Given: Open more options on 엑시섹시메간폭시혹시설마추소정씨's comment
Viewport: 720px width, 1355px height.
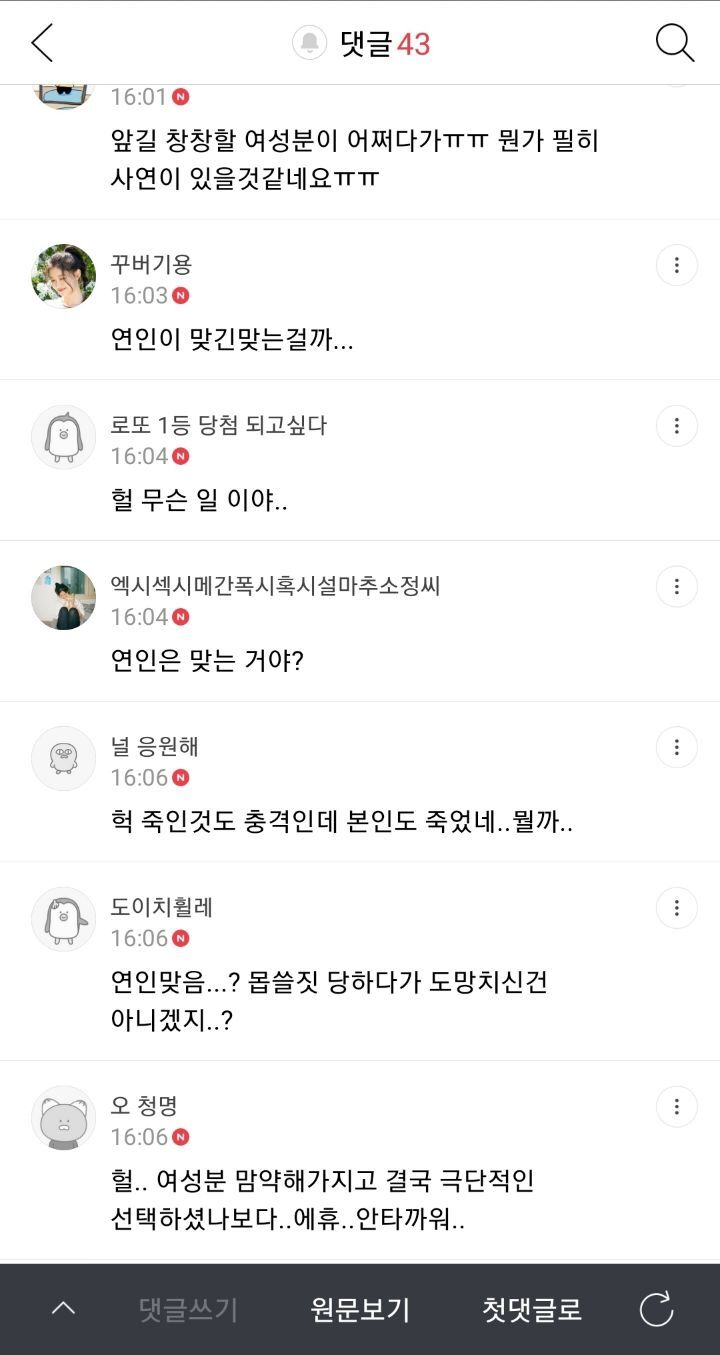Looking at the screenshot, I should (x=677, y=586).
